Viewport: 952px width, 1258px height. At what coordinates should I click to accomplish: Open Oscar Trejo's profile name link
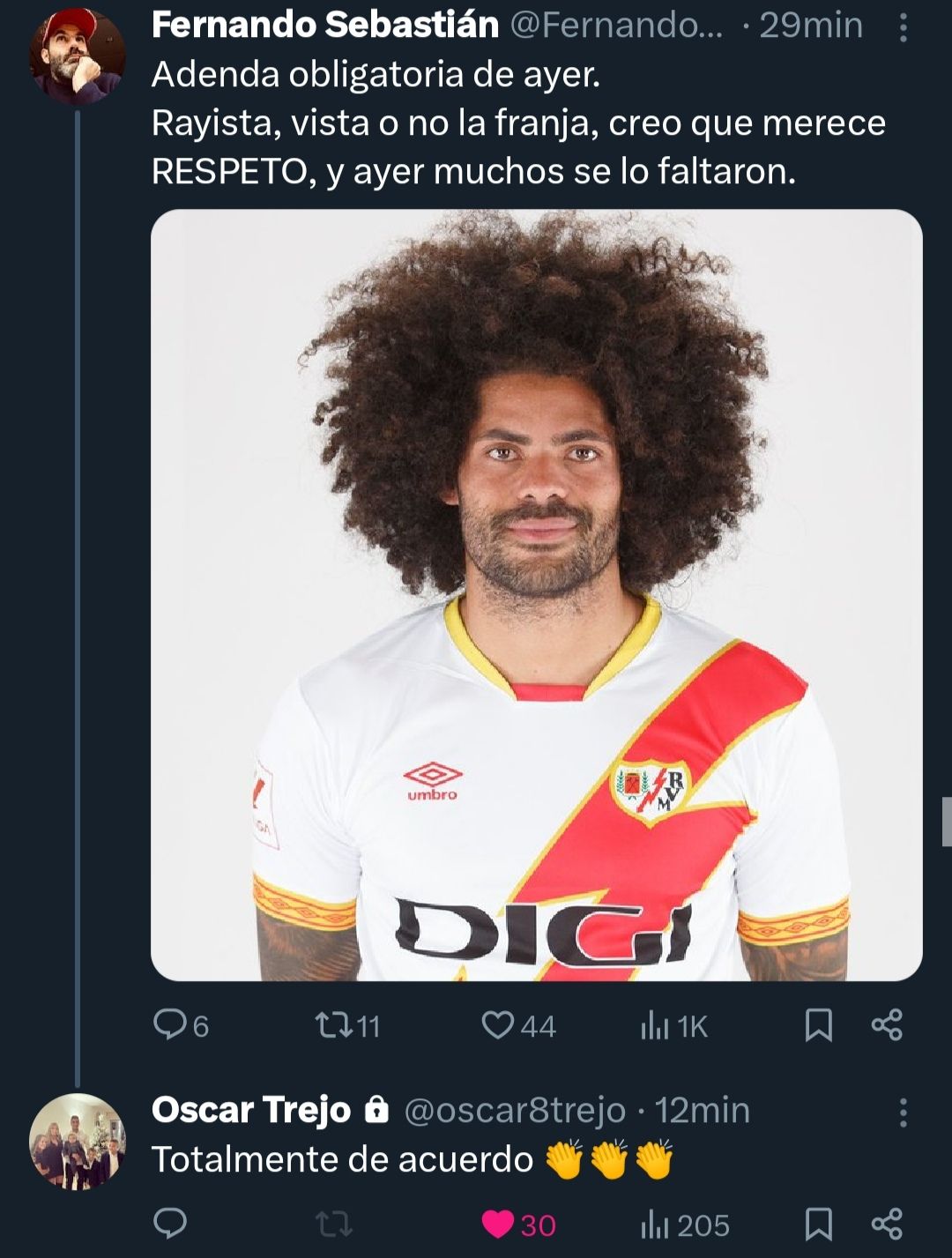pyautogui.click(x=251, y=1110)
